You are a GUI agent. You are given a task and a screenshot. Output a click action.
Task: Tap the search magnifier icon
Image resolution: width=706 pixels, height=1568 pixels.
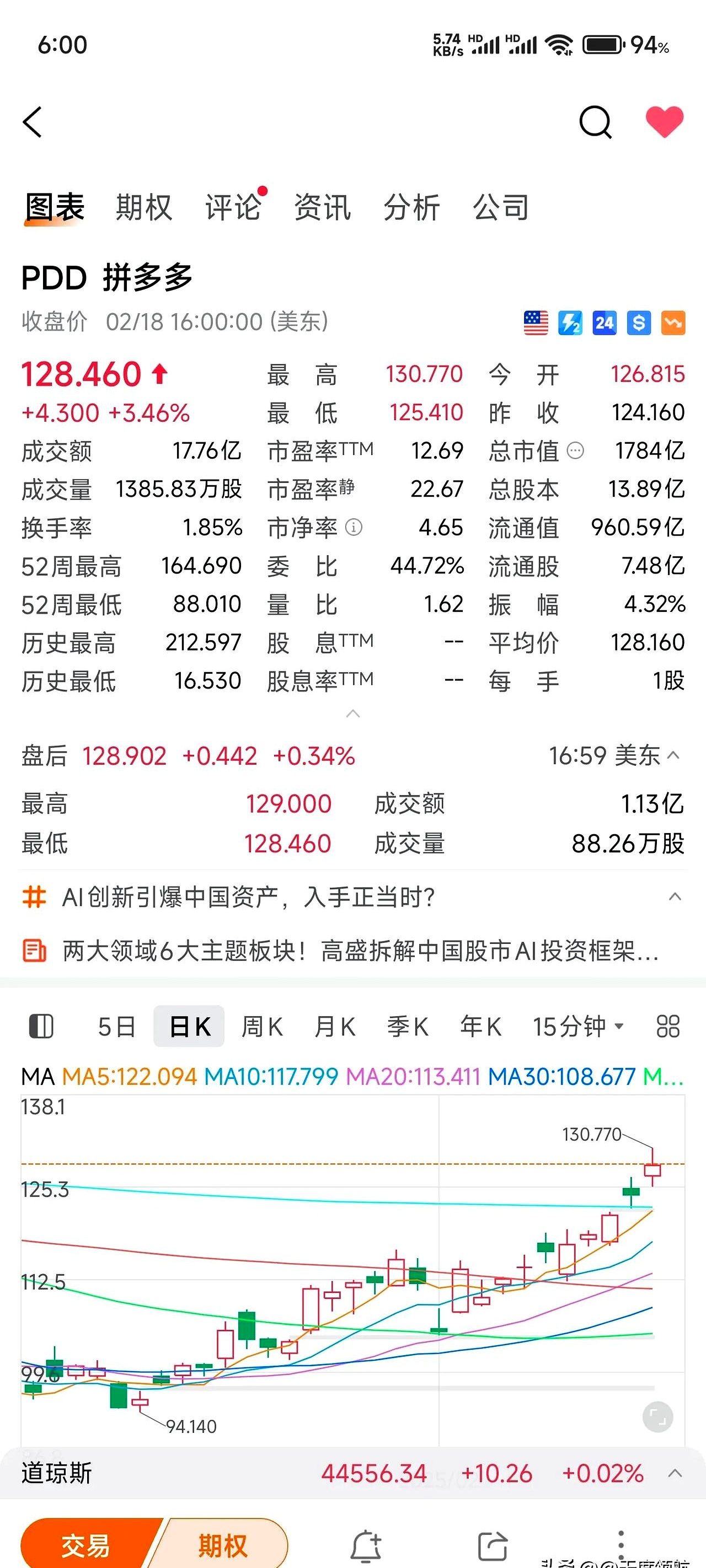click(x=595, y=122)
